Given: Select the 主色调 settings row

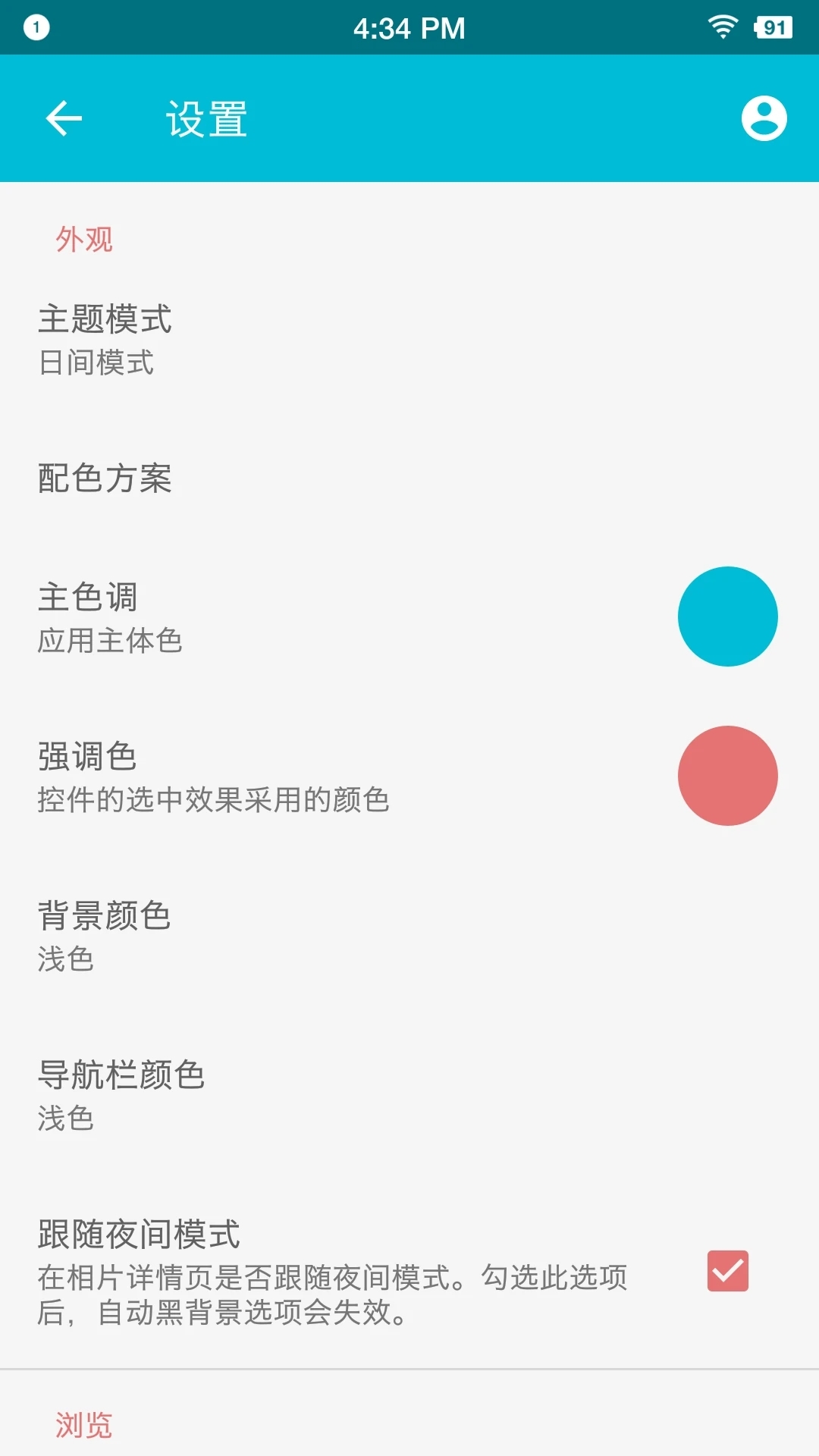Looking at the screenshot, I should 303,616.
